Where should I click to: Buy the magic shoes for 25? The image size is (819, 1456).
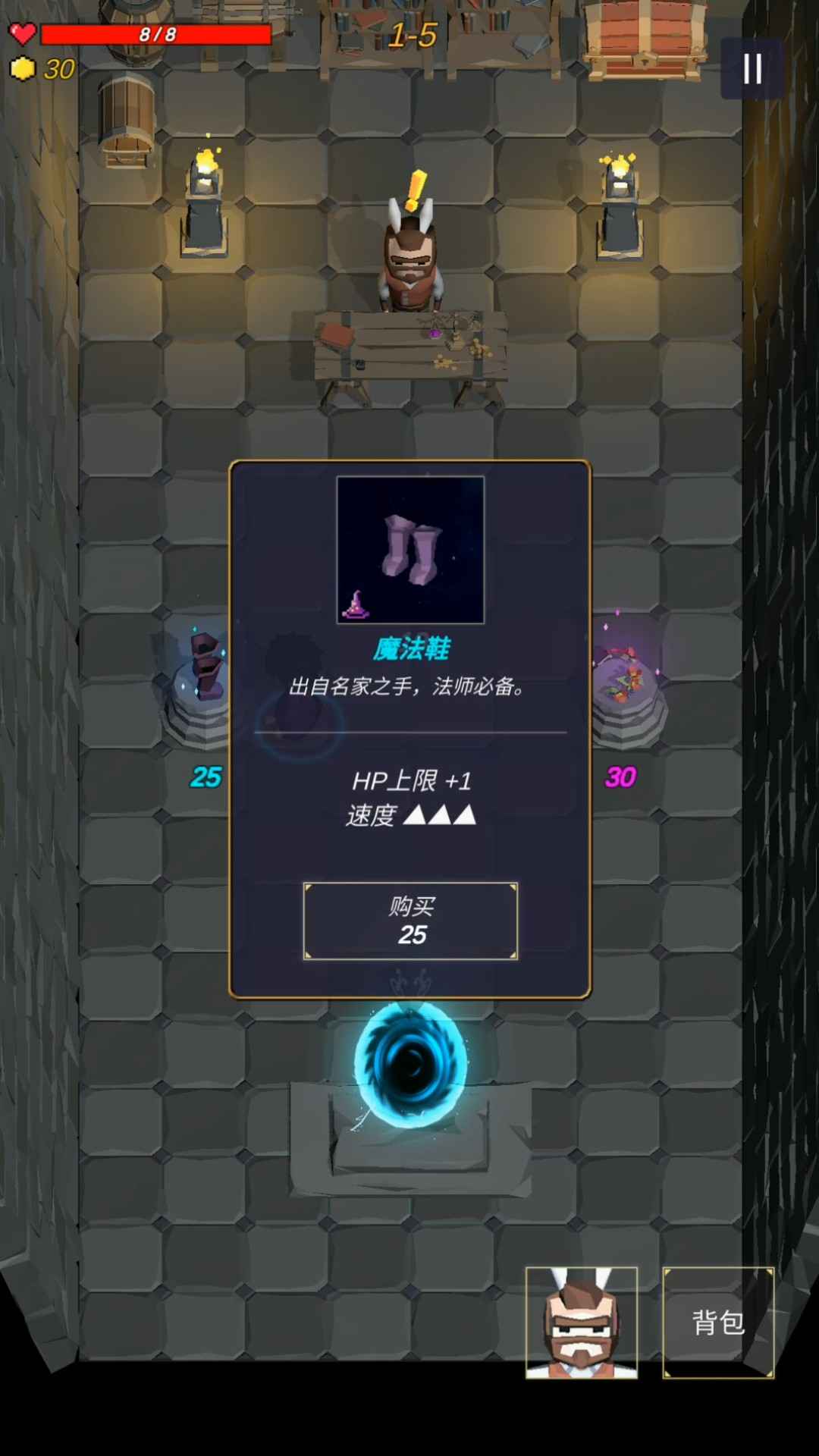(x=410, y=921)
